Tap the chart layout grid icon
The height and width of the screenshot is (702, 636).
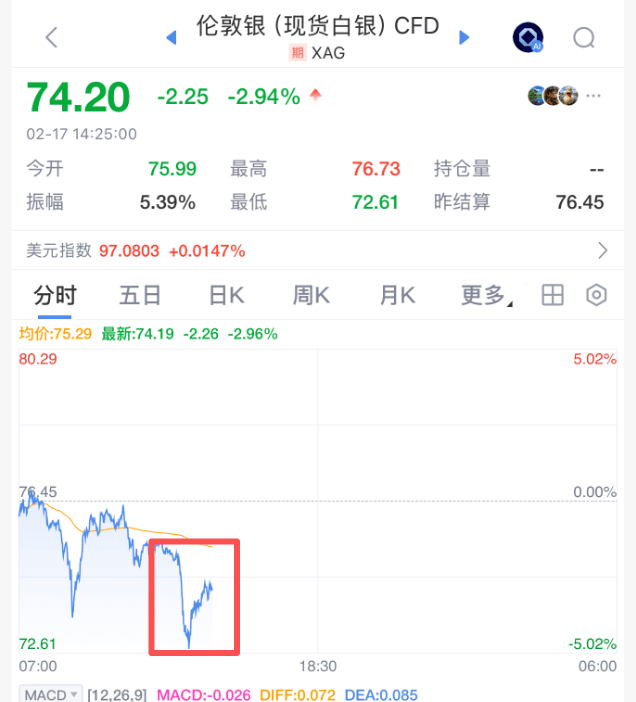[552, 295]
